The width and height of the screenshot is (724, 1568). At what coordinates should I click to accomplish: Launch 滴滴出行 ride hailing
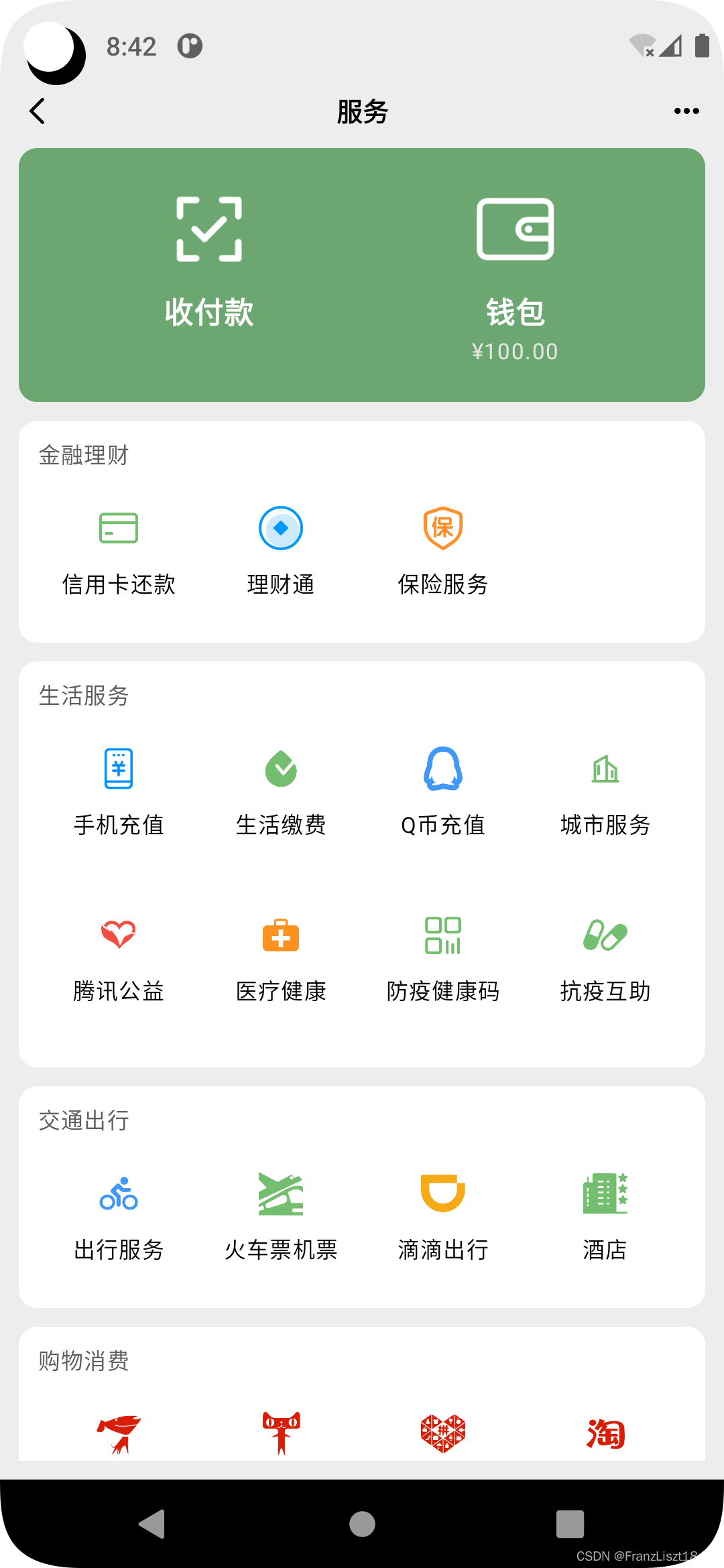[x=443, y=1218]
